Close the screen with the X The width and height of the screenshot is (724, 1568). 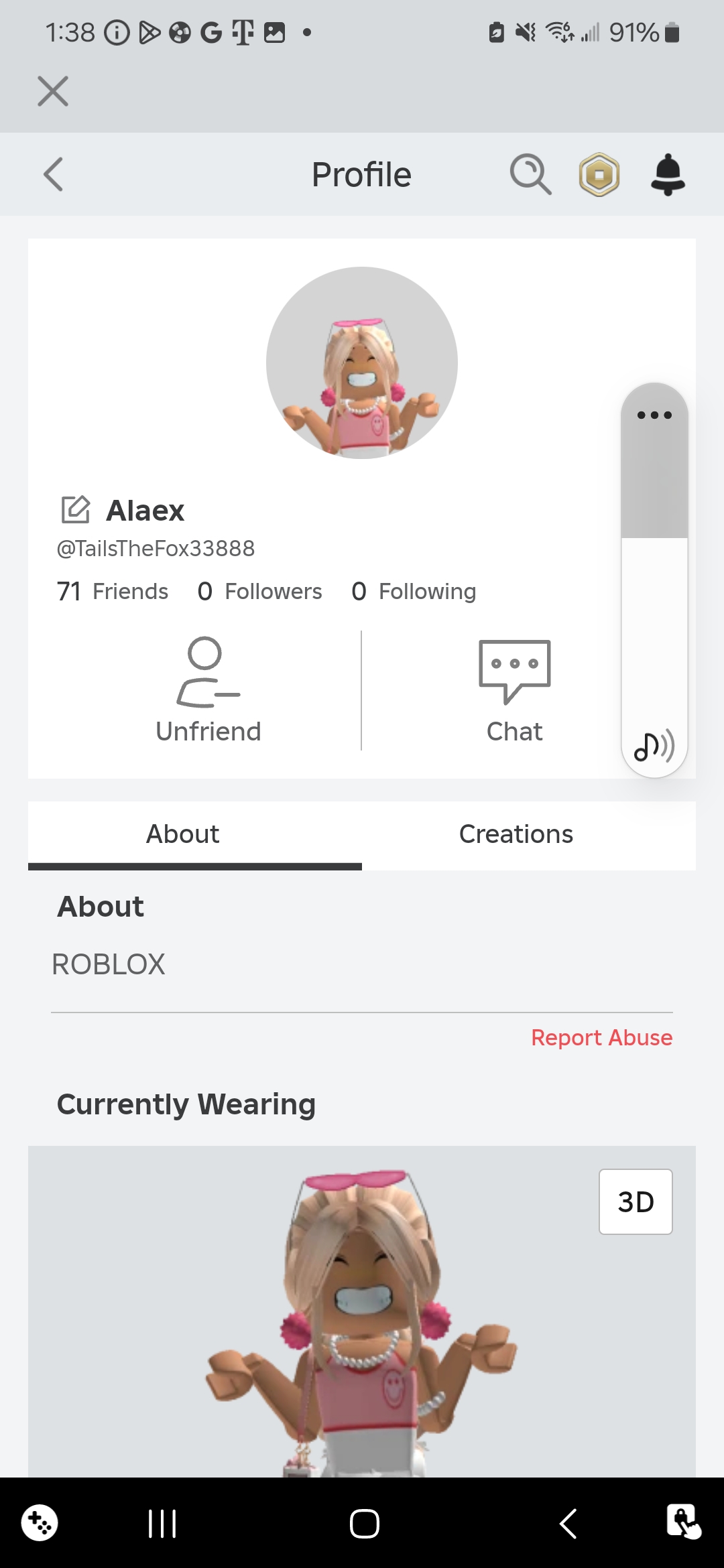[53, 91]
